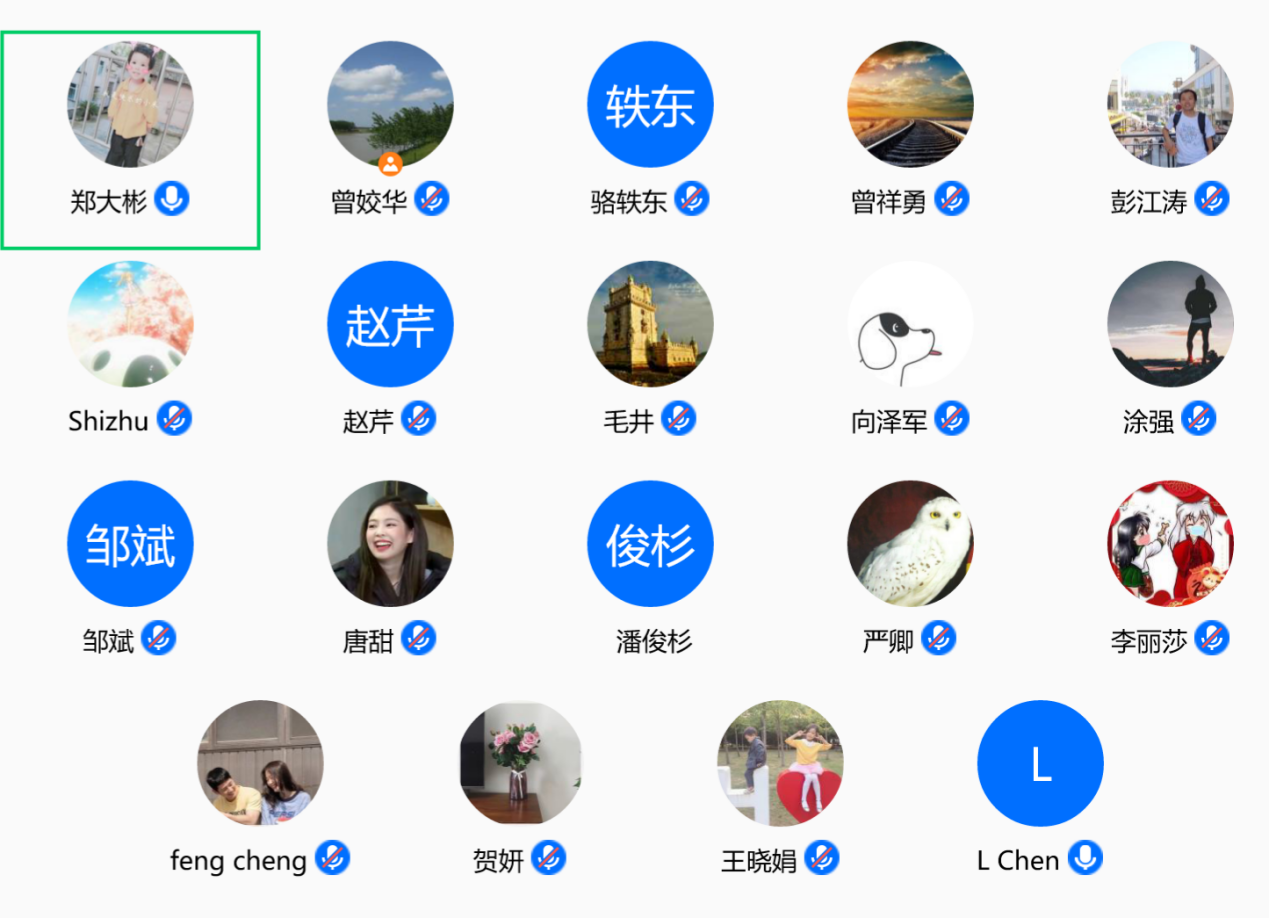Viewport: 1269px width, 918px height.
Task: Open 唐甜's participant tile
Action: [x=390, y=543]
